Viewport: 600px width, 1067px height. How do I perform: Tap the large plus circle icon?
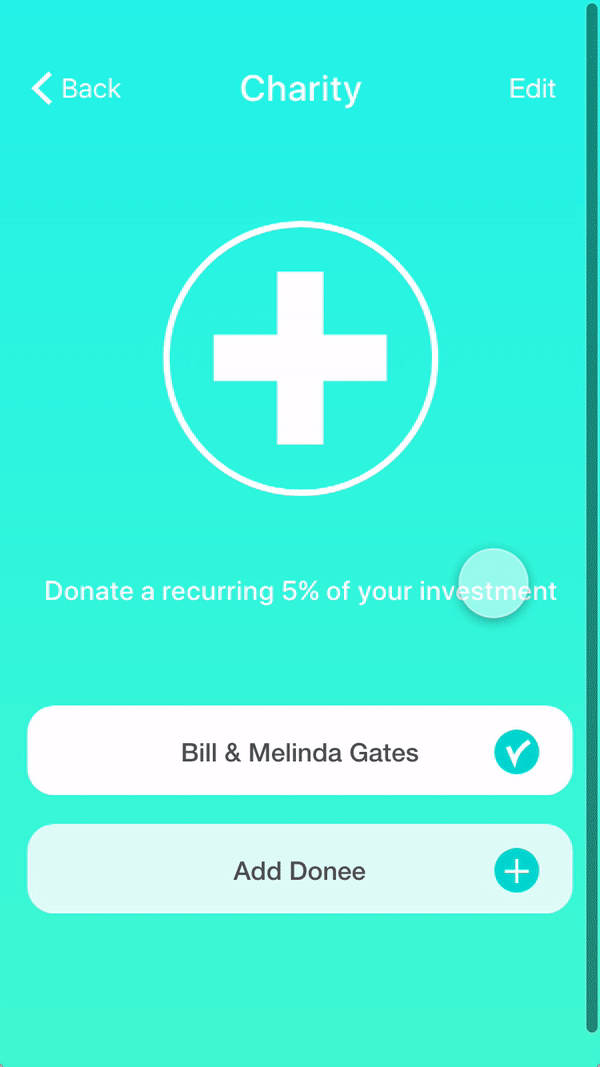pos(300,358)
